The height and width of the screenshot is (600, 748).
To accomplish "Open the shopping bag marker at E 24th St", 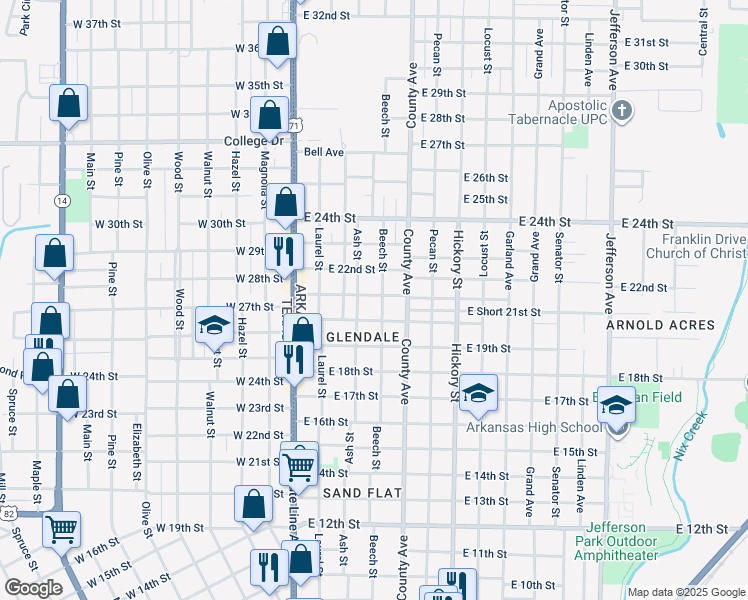I will [285, 201].
